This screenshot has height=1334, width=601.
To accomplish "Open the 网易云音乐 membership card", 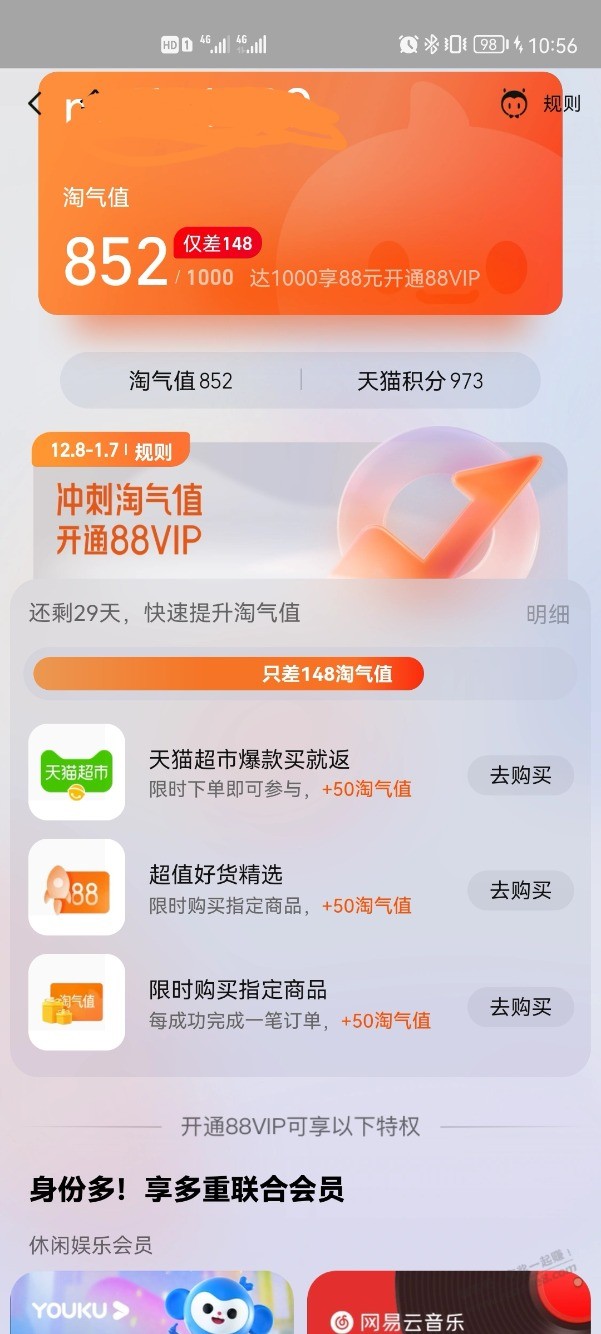I will [448, 1304].
